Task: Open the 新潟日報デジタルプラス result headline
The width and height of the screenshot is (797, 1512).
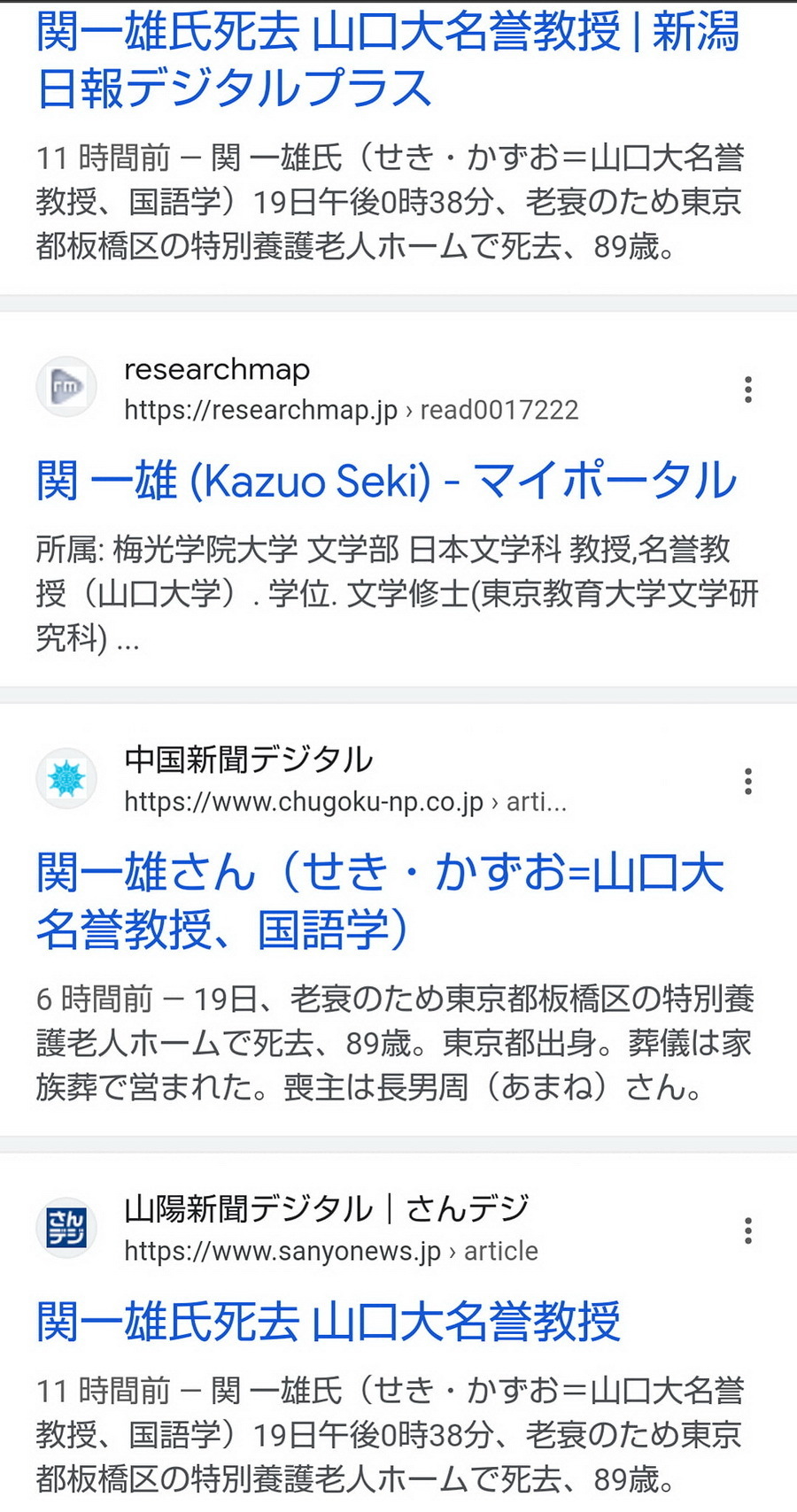Action: 388,59
